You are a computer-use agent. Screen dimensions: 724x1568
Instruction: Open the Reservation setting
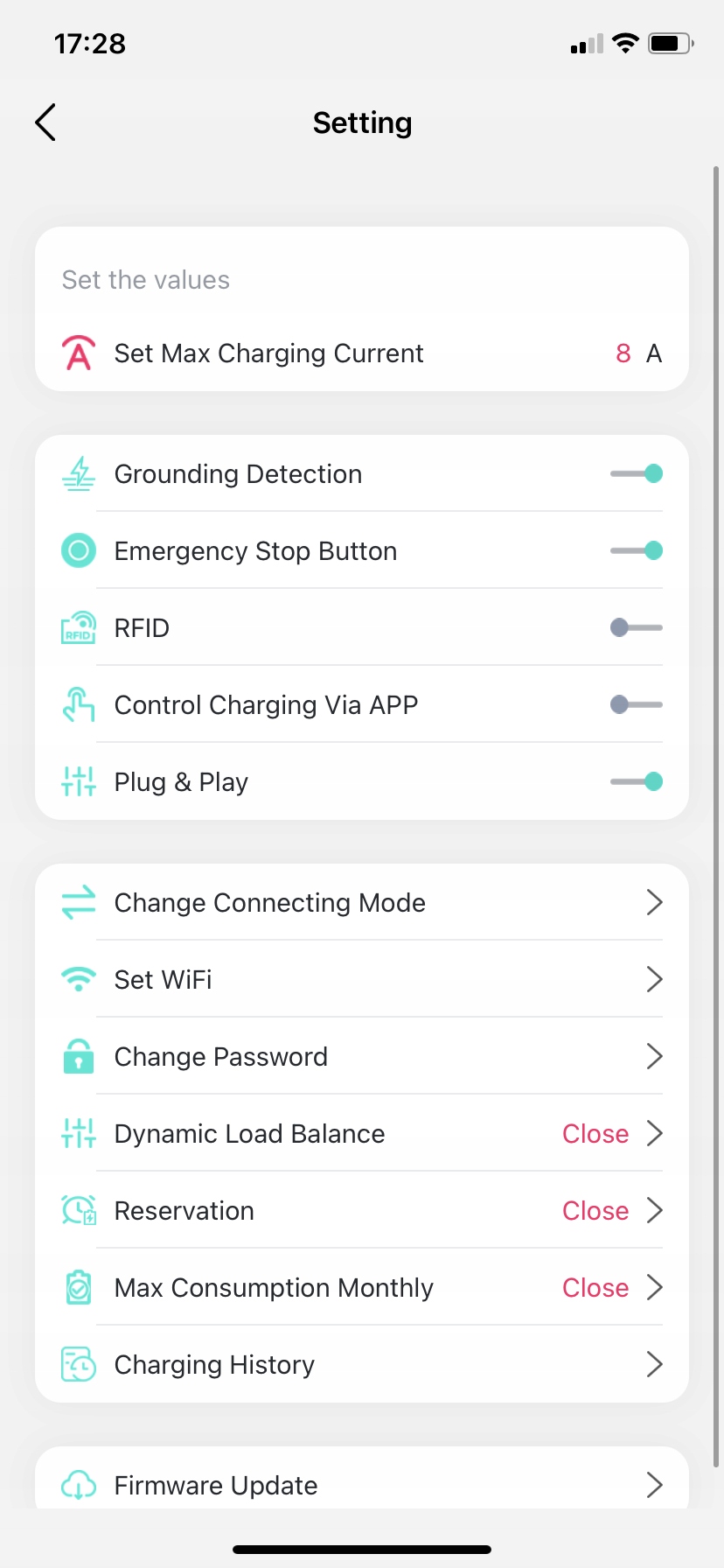click(x=362, y=1211)
